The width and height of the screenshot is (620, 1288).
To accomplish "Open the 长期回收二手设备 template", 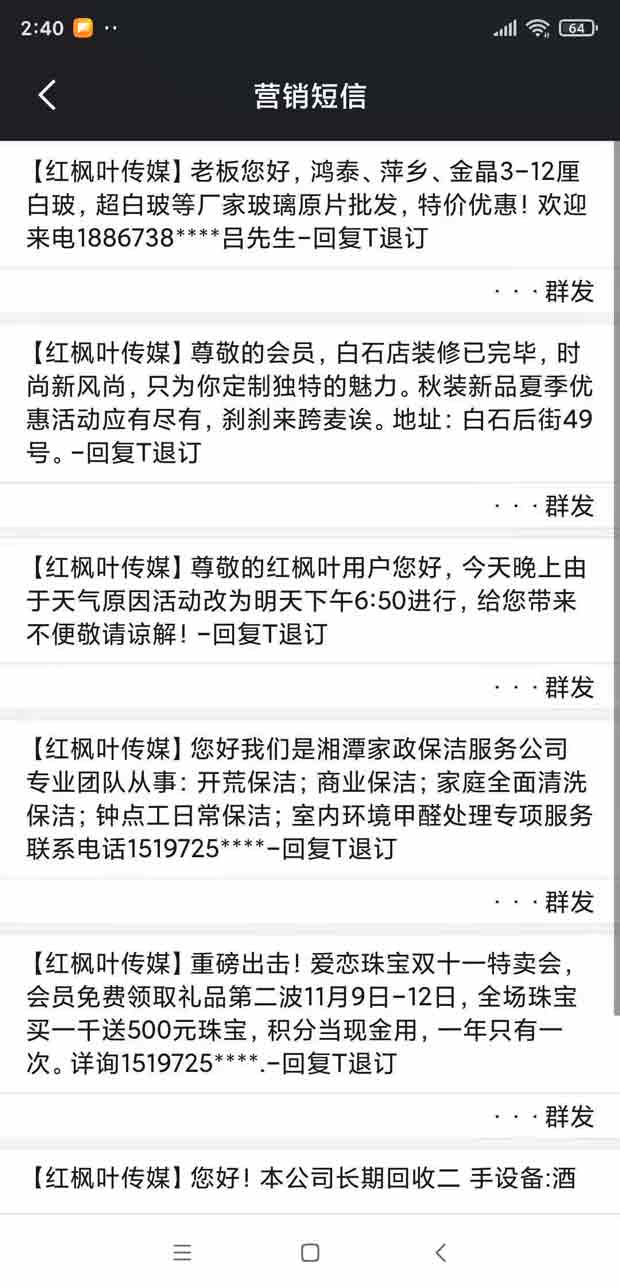I will tap(308, 1179).
